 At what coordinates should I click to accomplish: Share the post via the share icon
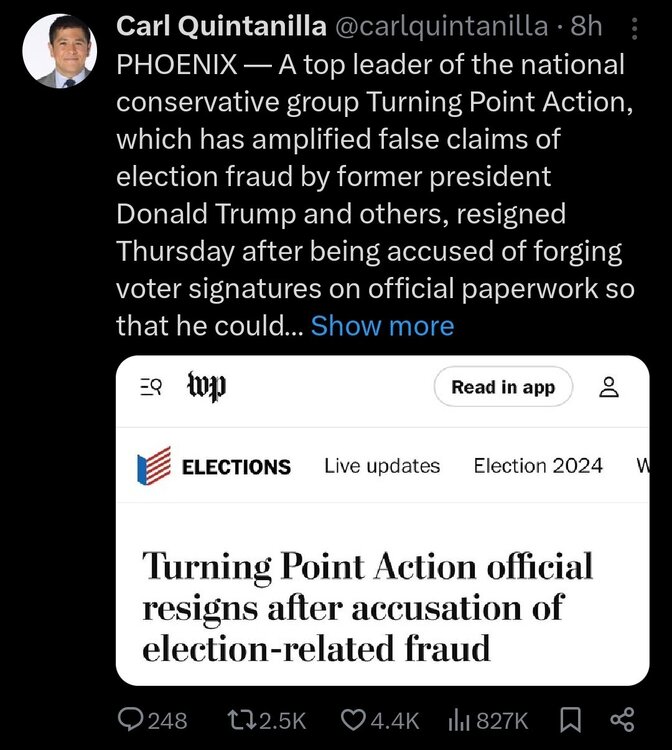pyautogui.click(x=622, y=719)
